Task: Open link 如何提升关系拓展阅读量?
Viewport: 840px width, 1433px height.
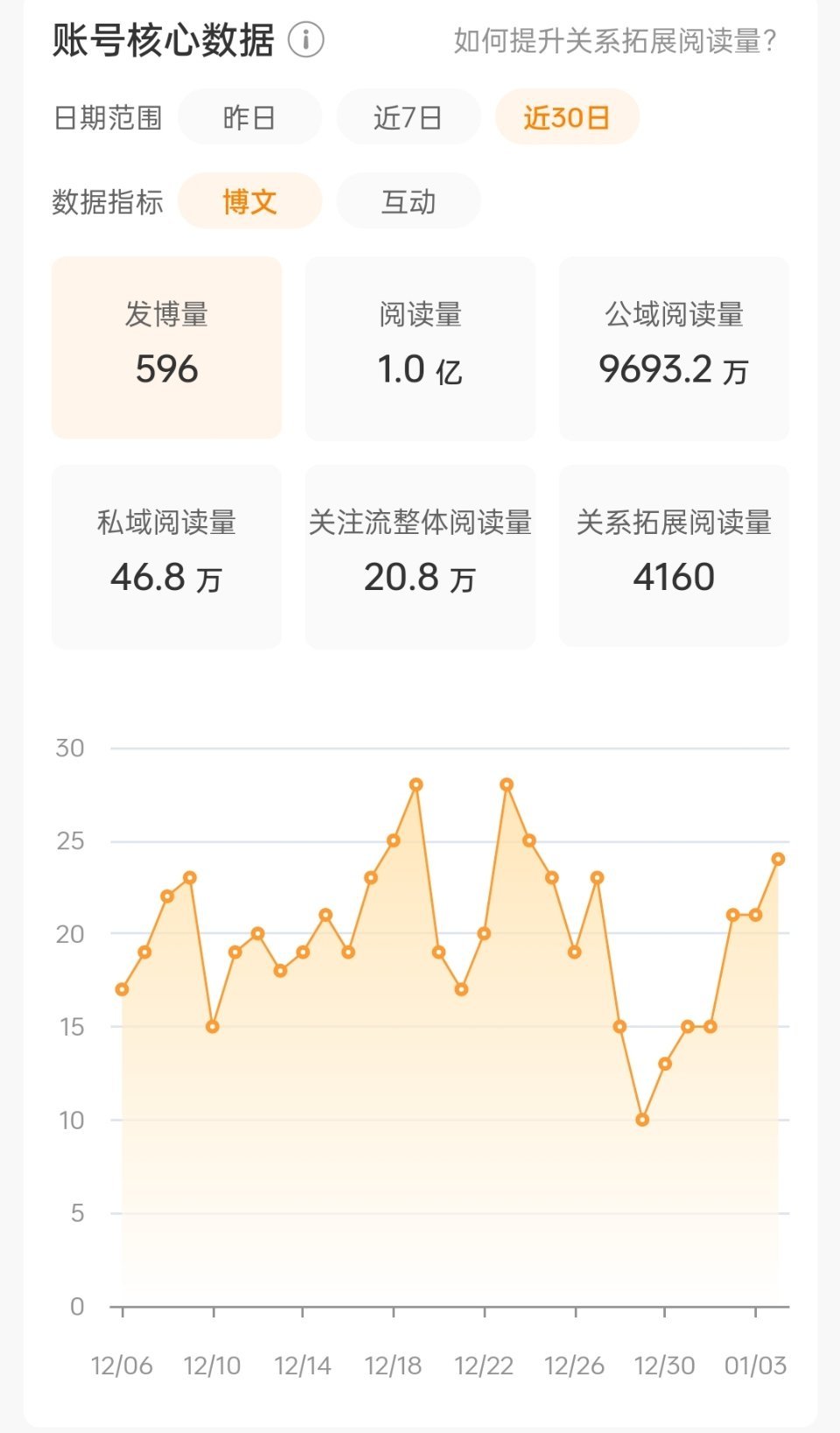Action: pyautogui.click(x=615, y=39)
